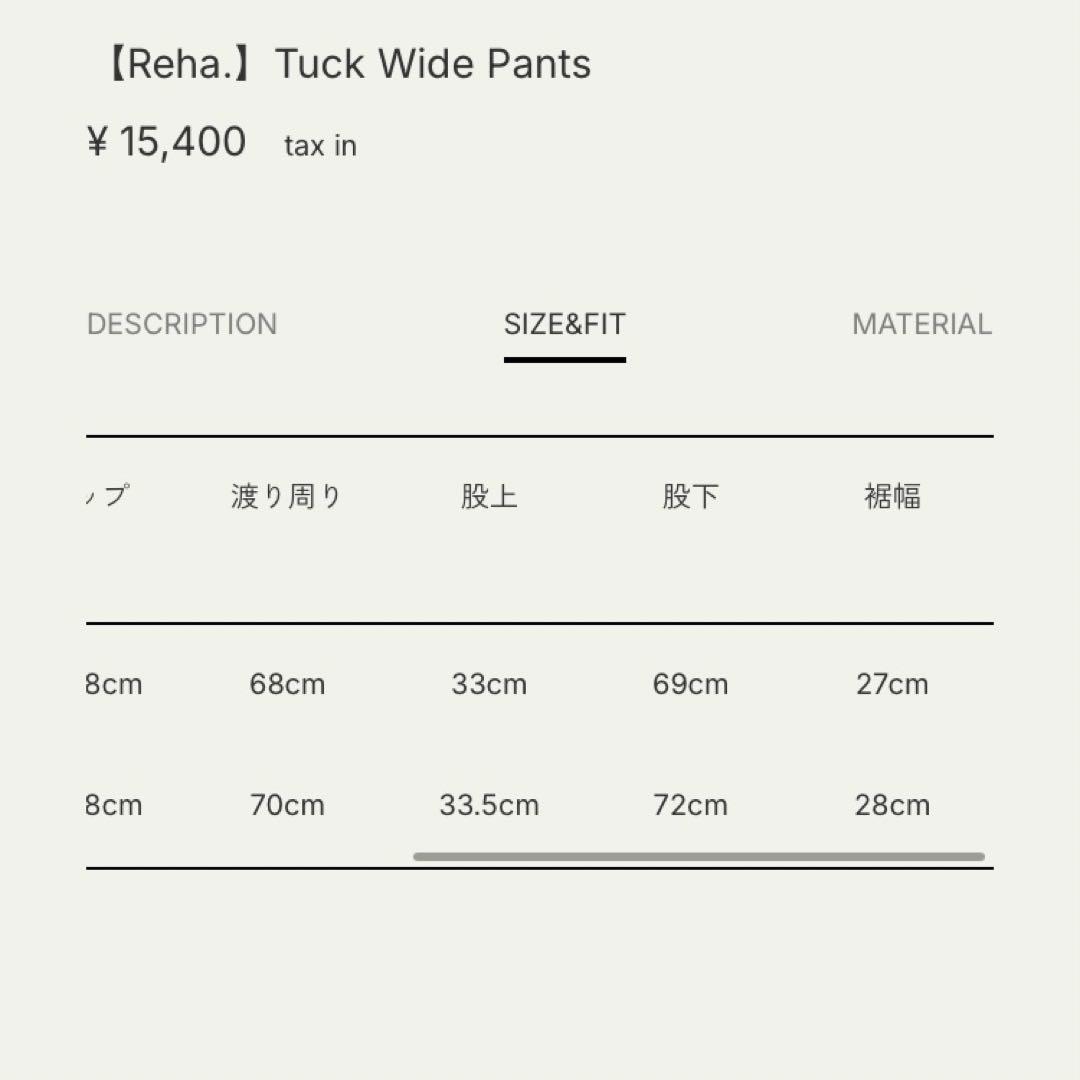
Task: Tap the size table's horizontal scrollbar
Action: click(x=698, y=856)
